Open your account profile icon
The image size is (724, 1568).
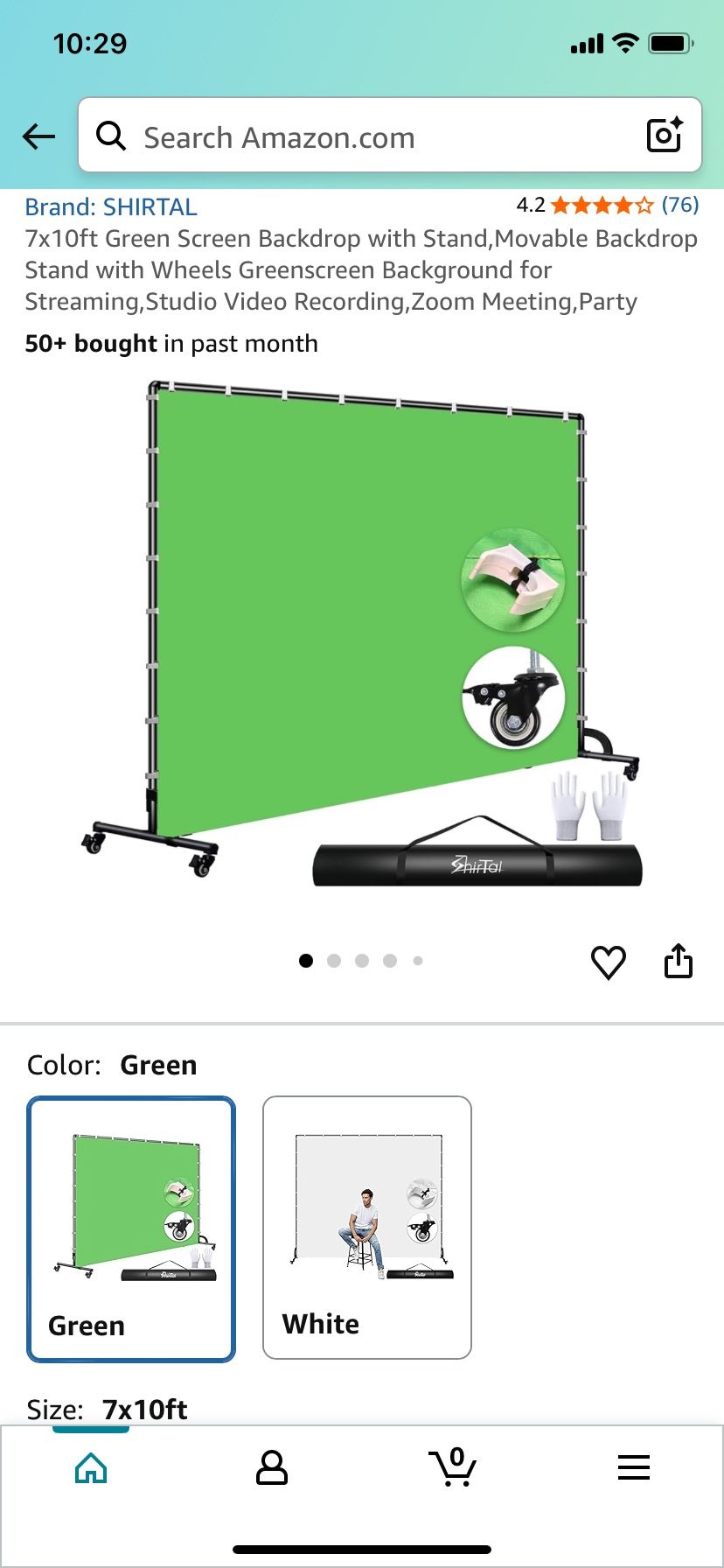(x=271, y=1468)
